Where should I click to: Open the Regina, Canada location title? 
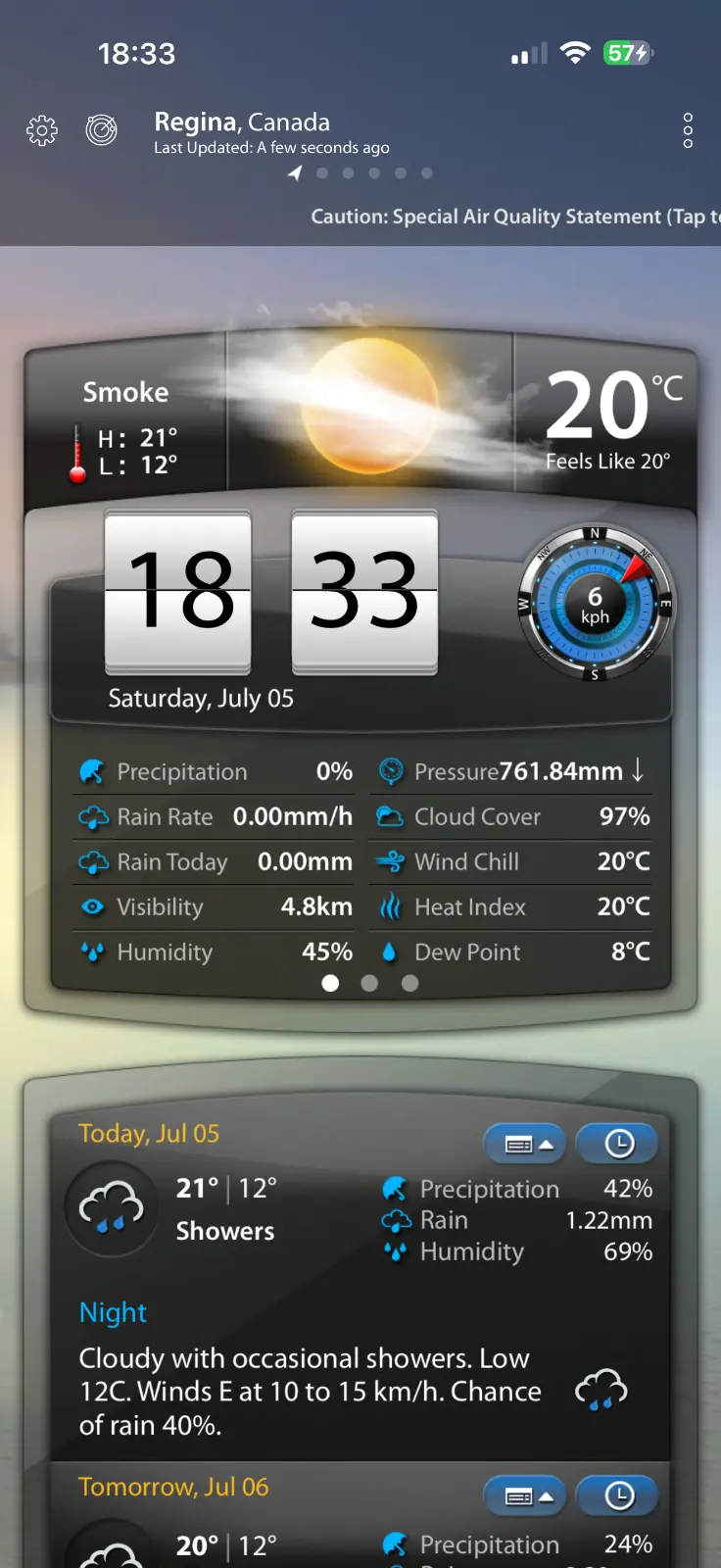[242, 122]
